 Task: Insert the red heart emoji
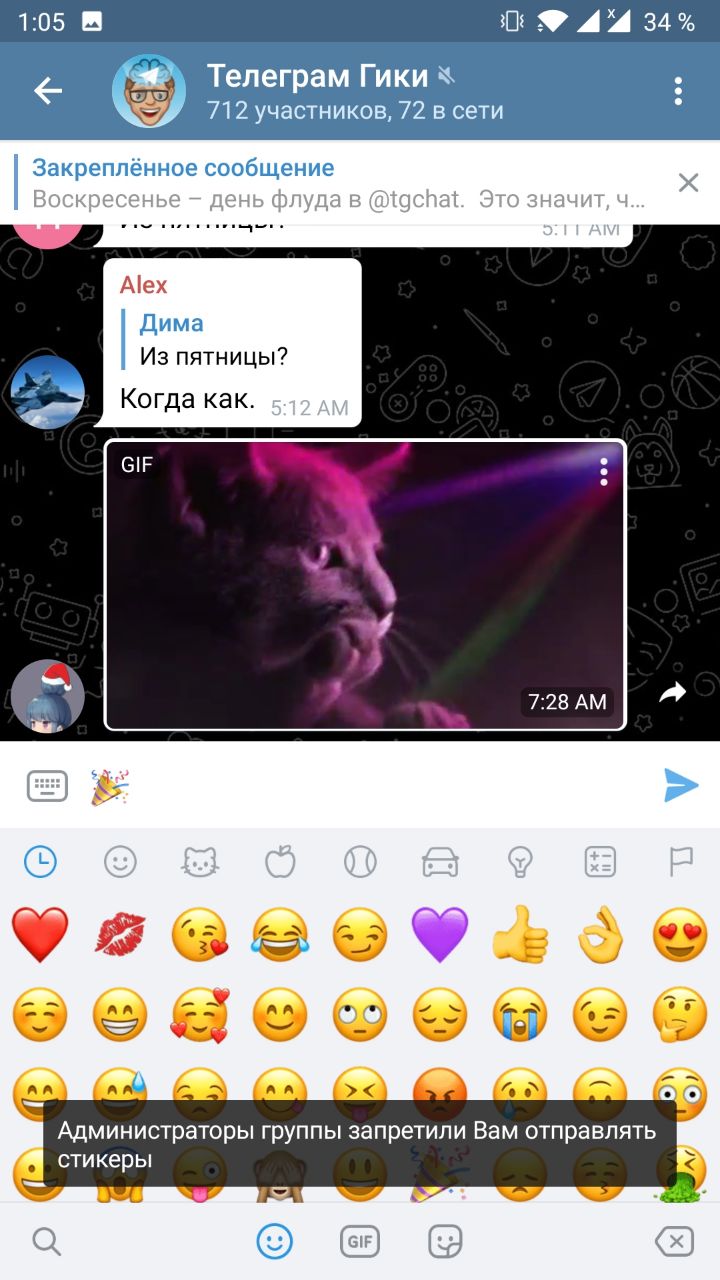40,935
